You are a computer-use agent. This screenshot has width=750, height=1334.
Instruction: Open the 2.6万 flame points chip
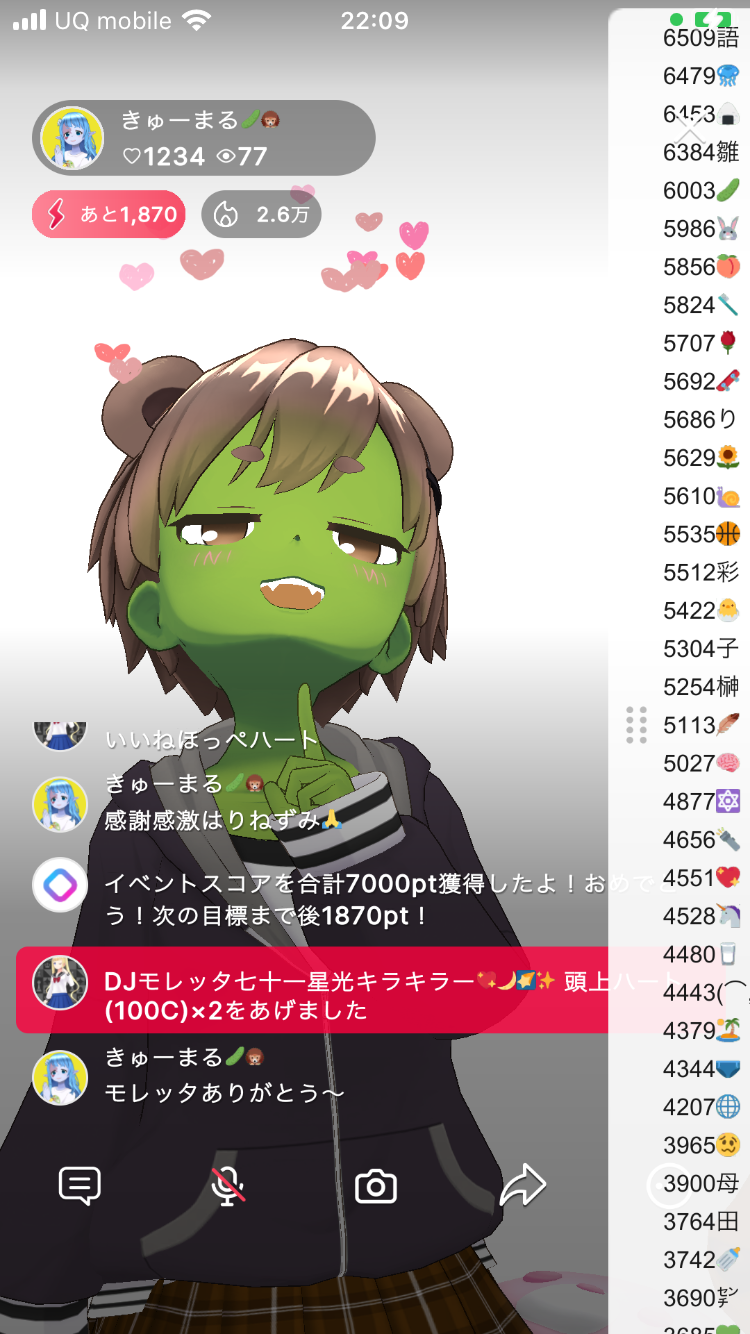(261, 214)
